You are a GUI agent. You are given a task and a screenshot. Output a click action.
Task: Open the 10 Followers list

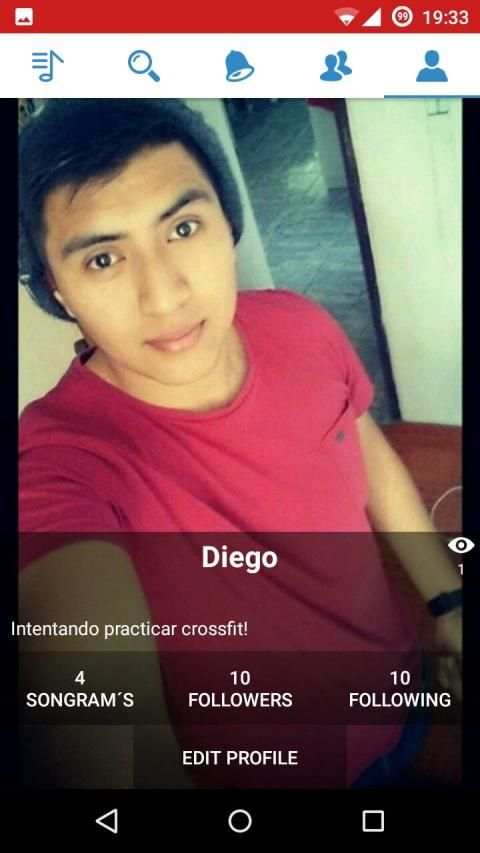[x=240, y=689]
